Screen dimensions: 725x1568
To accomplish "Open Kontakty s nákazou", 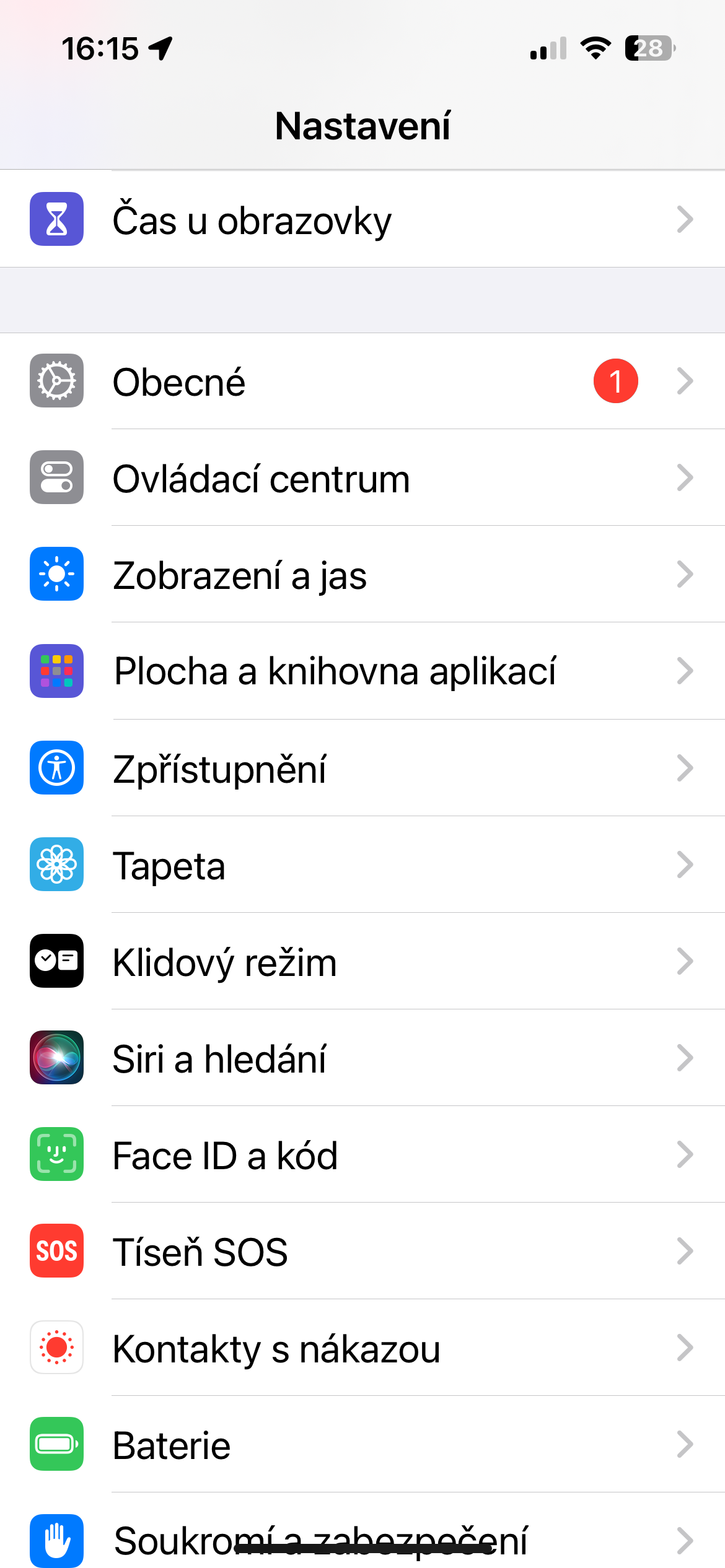I will pyautogui.click(x=362, y=1348).
